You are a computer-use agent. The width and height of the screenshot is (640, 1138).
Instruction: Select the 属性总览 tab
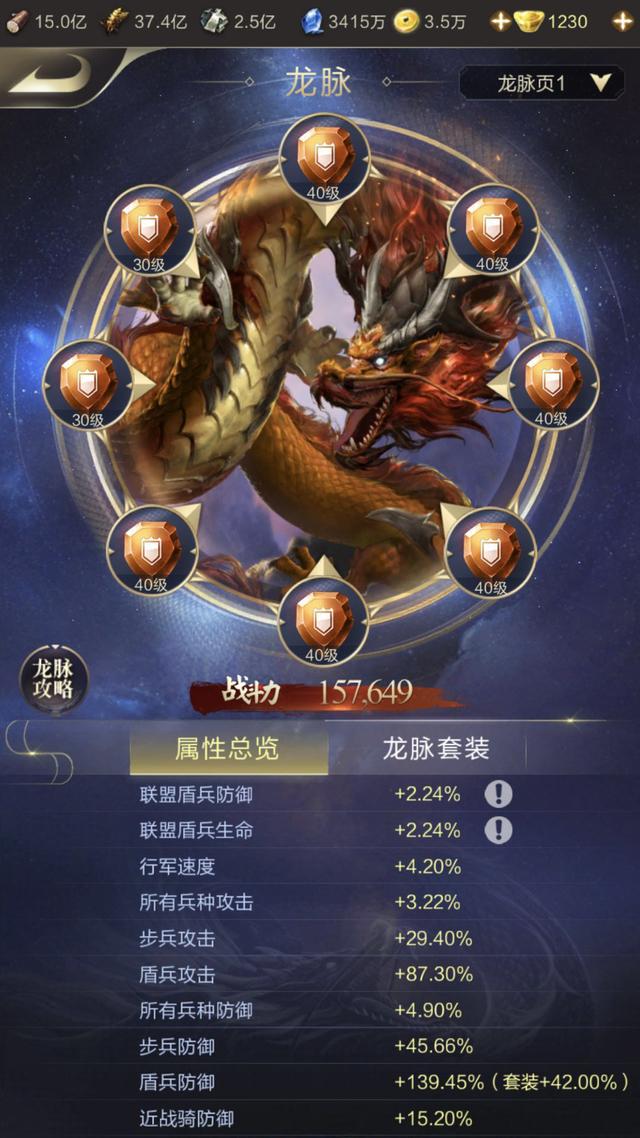[x=228, y=749]
